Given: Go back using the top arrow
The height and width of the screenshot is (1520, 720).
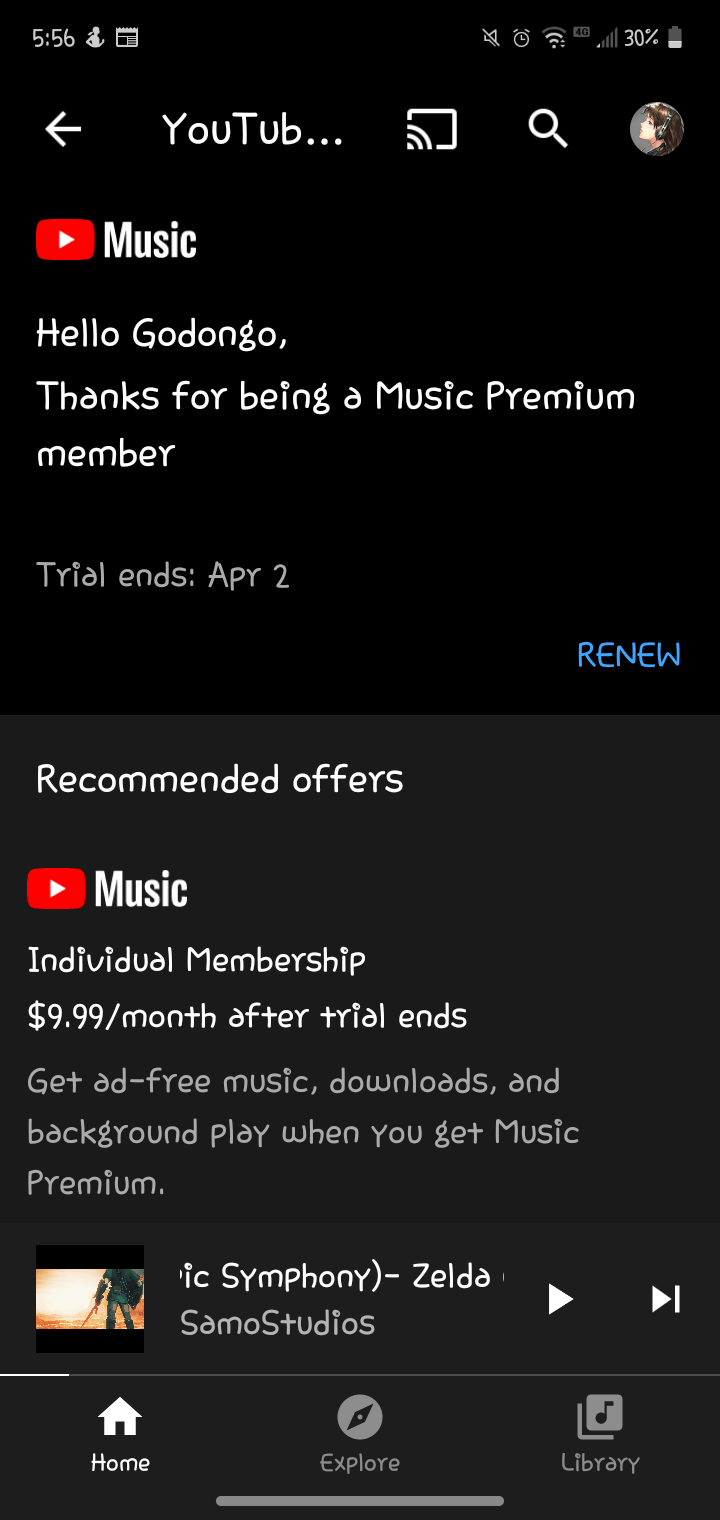Looking at the screenshot, I should pyautogui.click(x=63, y=129).
